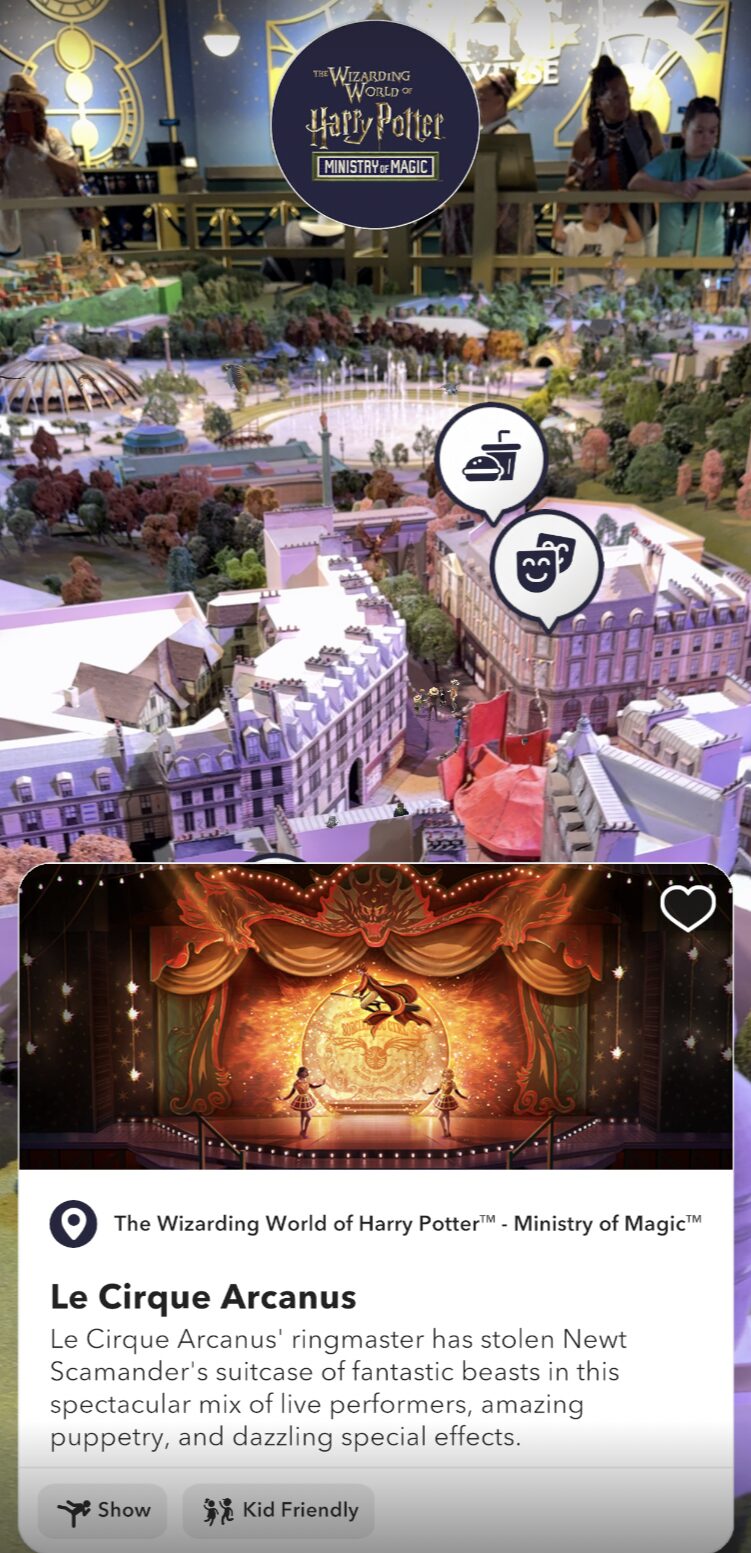751x1553 pixels.
Task: Open the Ministry of Magic land badge
Action: point(375,124)
